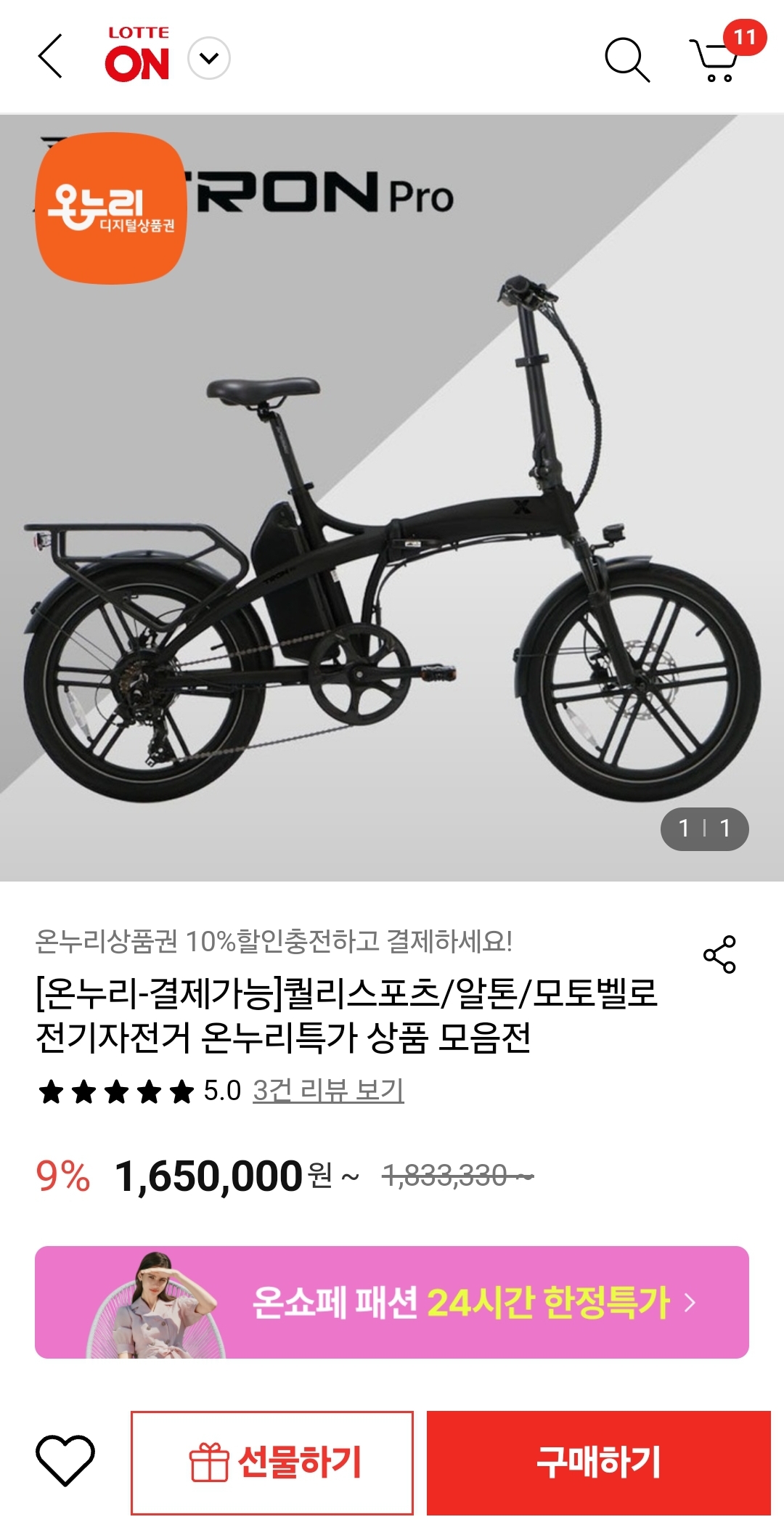Tap the 선물하기 gift button
The image size is (784, 1530).
tap(272, 1462)
